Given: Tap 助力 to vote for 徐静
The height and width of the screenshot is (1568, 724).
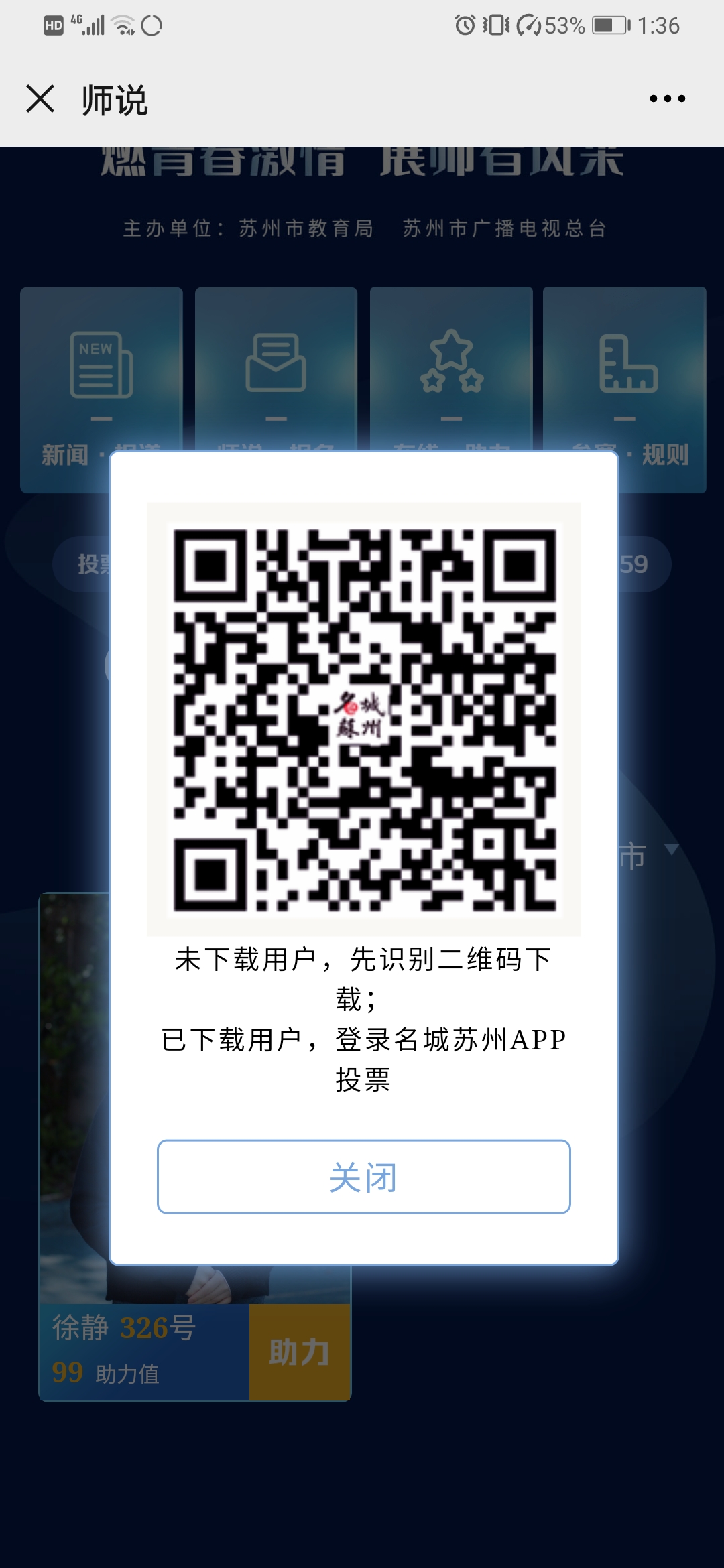Looking at the screenshot, I should (x=300, y=1352).
